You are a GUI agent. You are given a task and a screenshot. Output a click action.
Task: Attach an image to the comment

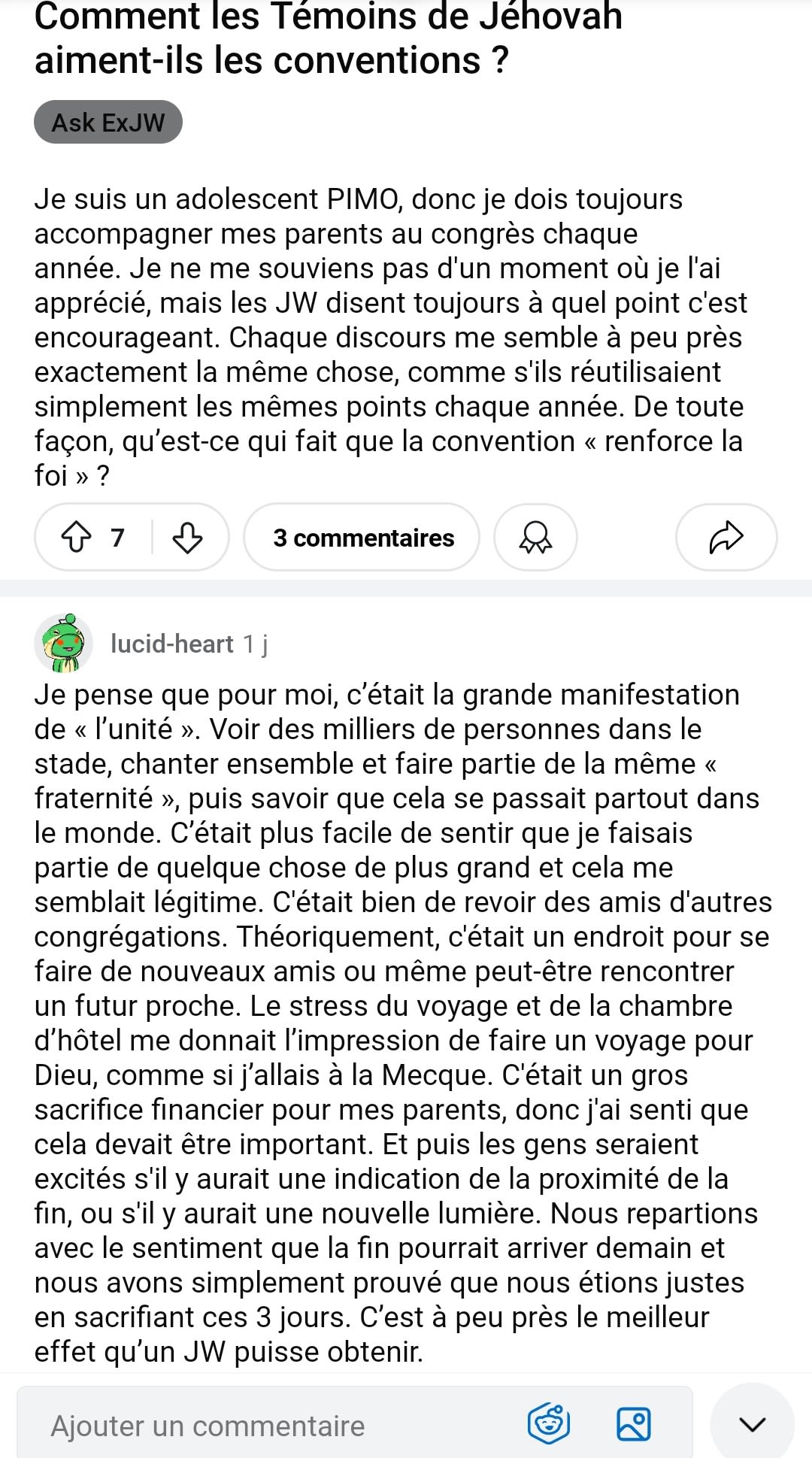click(x=633, y=1423)
